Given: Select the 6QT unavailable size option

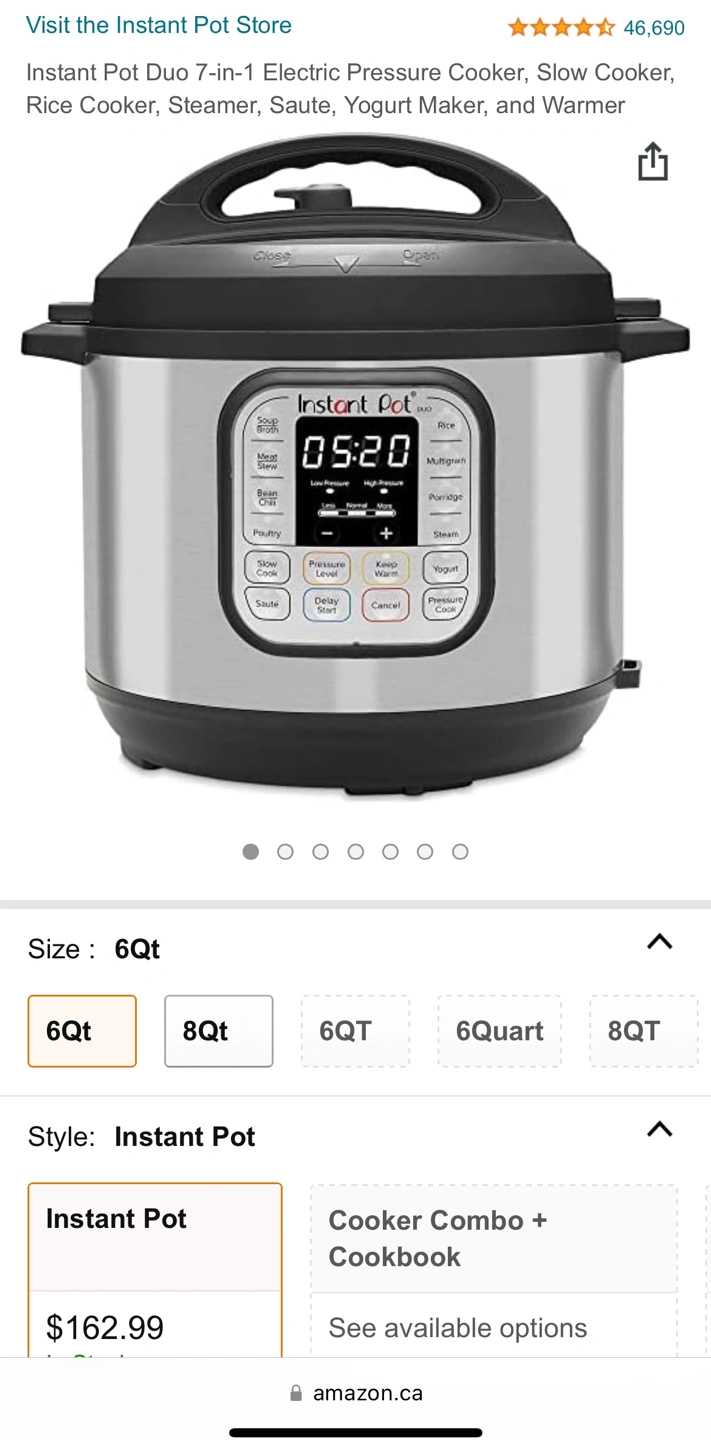Looking at the screenshot, I should coord(355,1031).
